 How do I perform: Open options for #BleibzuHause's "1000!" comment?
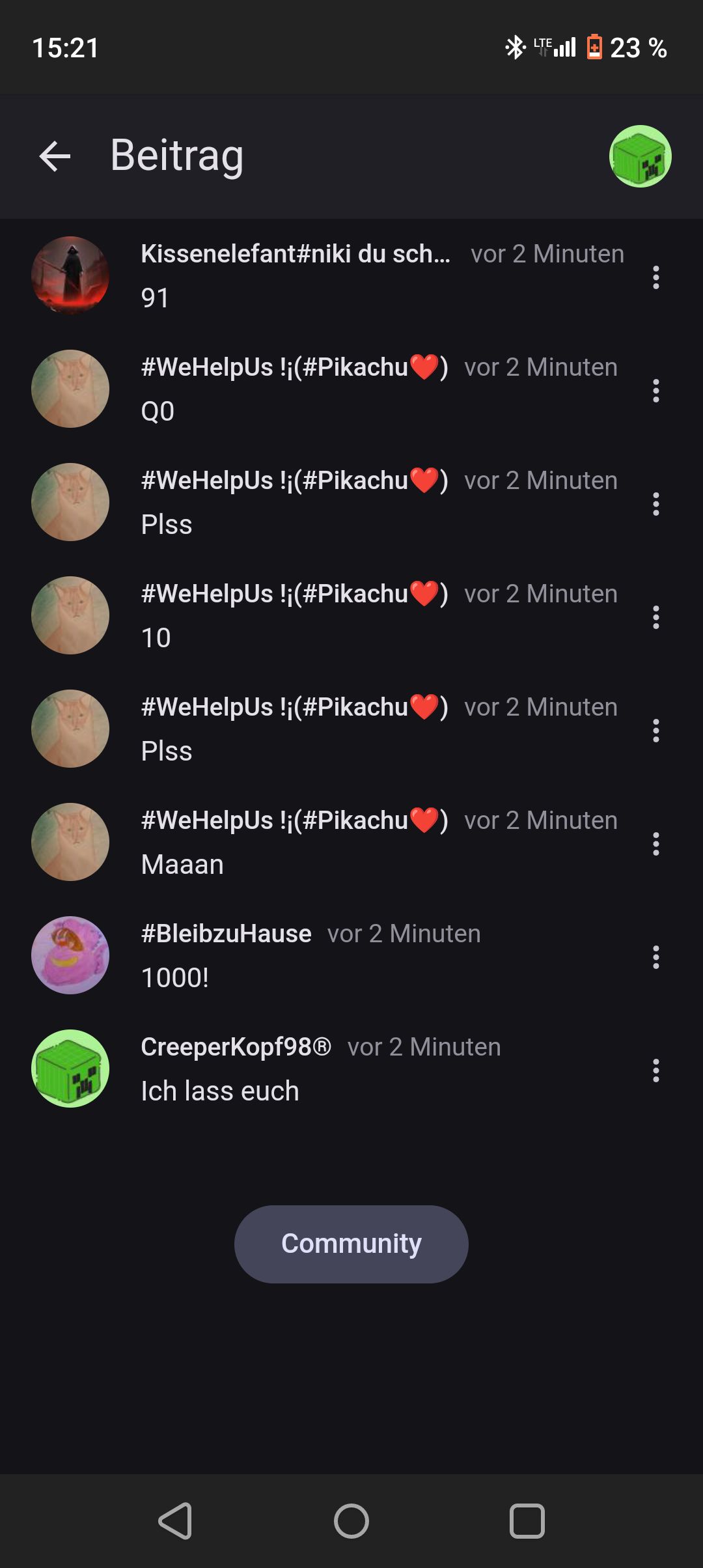pos(655,957)
